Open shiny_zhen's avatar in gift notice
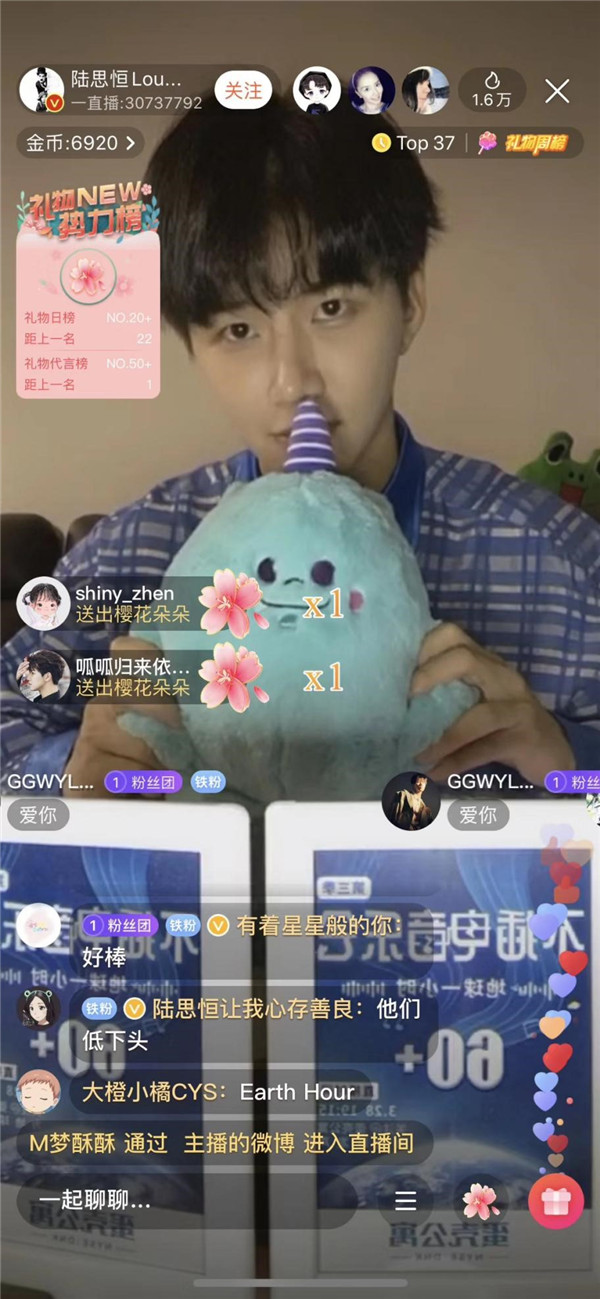Image resolution: width=600 pixels, height=1299 pixels. click(x=43, y=603)
